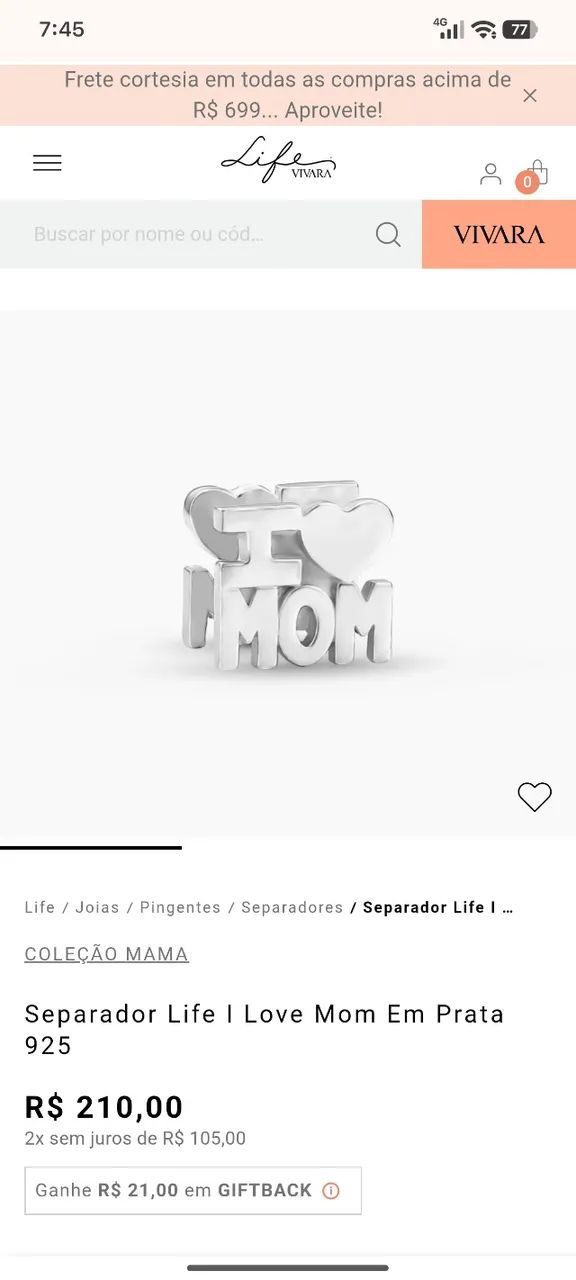Open the user account icon
This screenshot has width=576, height=1280.
click(490, 173)
